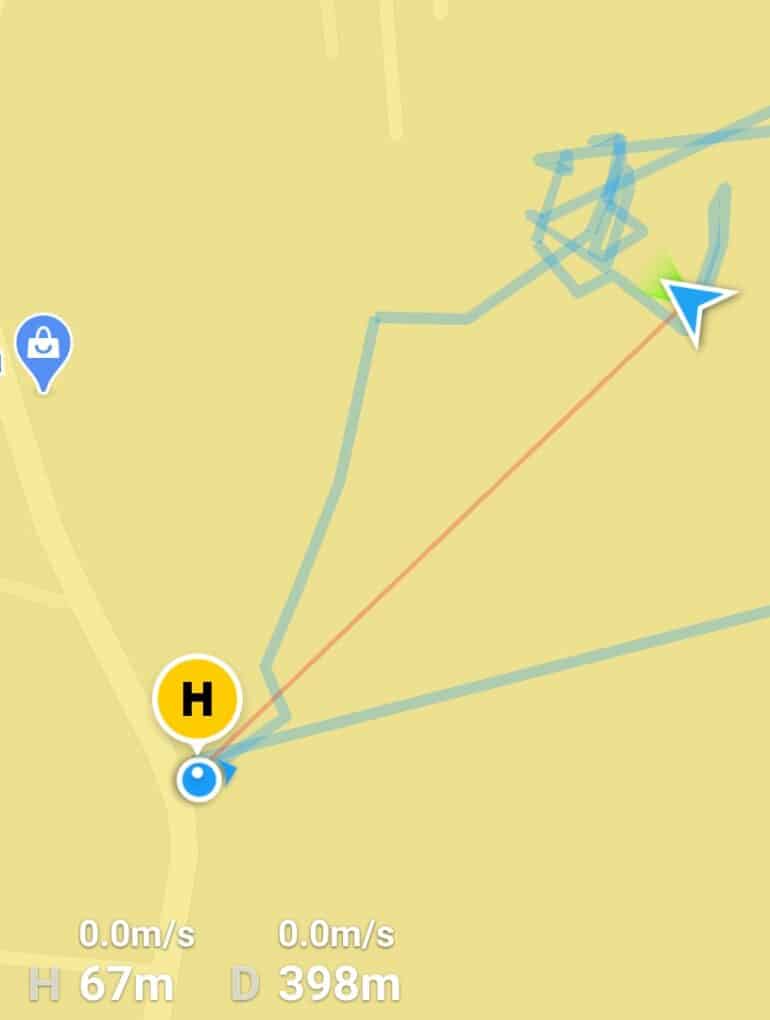The height and width of the screenshot is (1020, 770).
Task: Tap the shopping bag map pin
Action: [x=44, y=347]
